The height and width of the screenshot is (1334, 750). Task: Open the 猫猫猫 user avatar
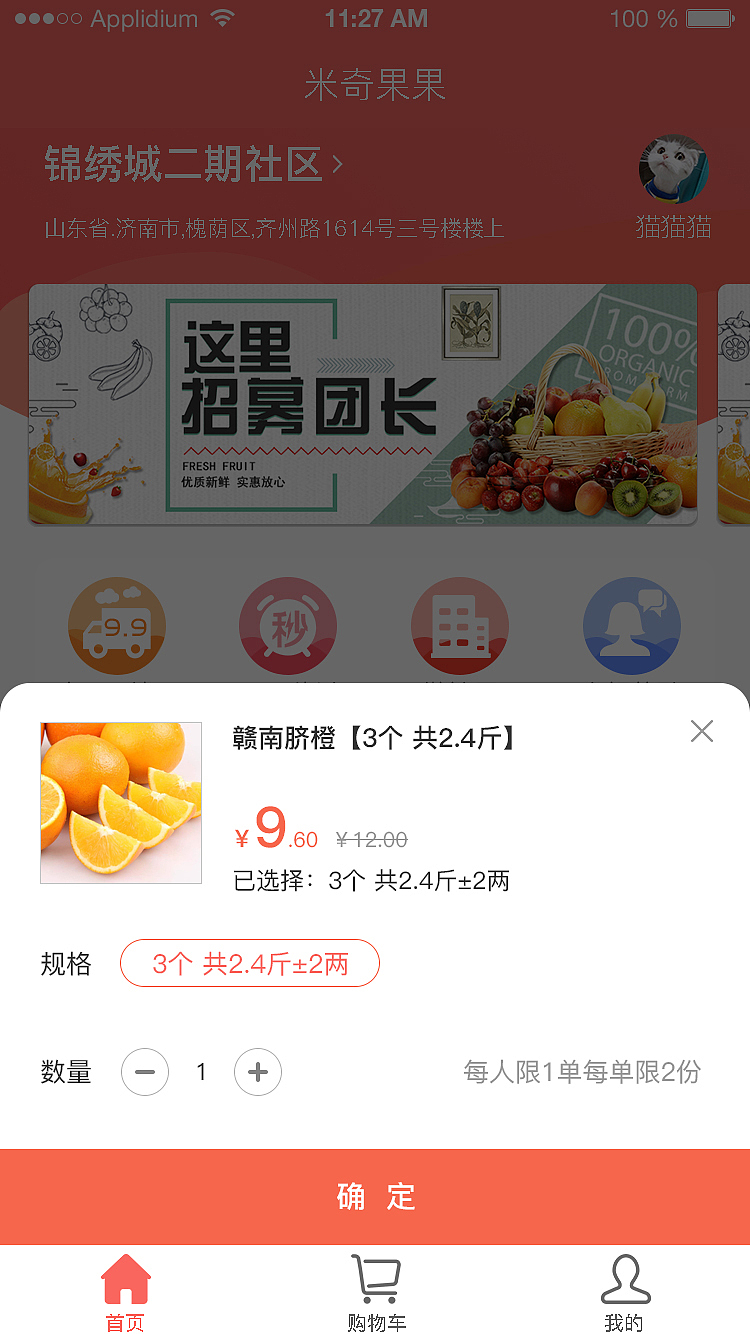[x=672, y=170]
